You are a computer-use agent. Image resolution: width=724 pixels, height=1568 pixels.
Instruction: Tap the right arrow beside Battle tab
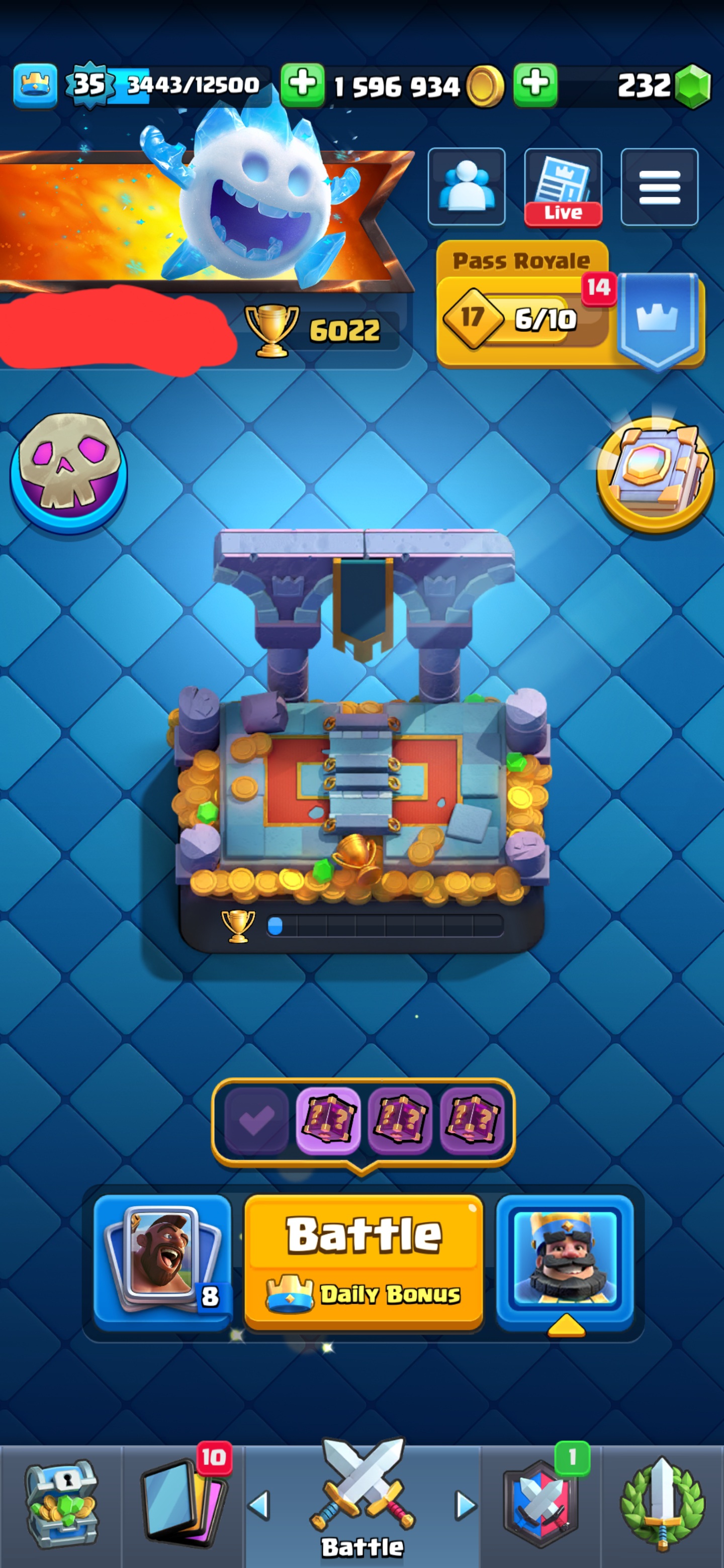coord(466,1505)
